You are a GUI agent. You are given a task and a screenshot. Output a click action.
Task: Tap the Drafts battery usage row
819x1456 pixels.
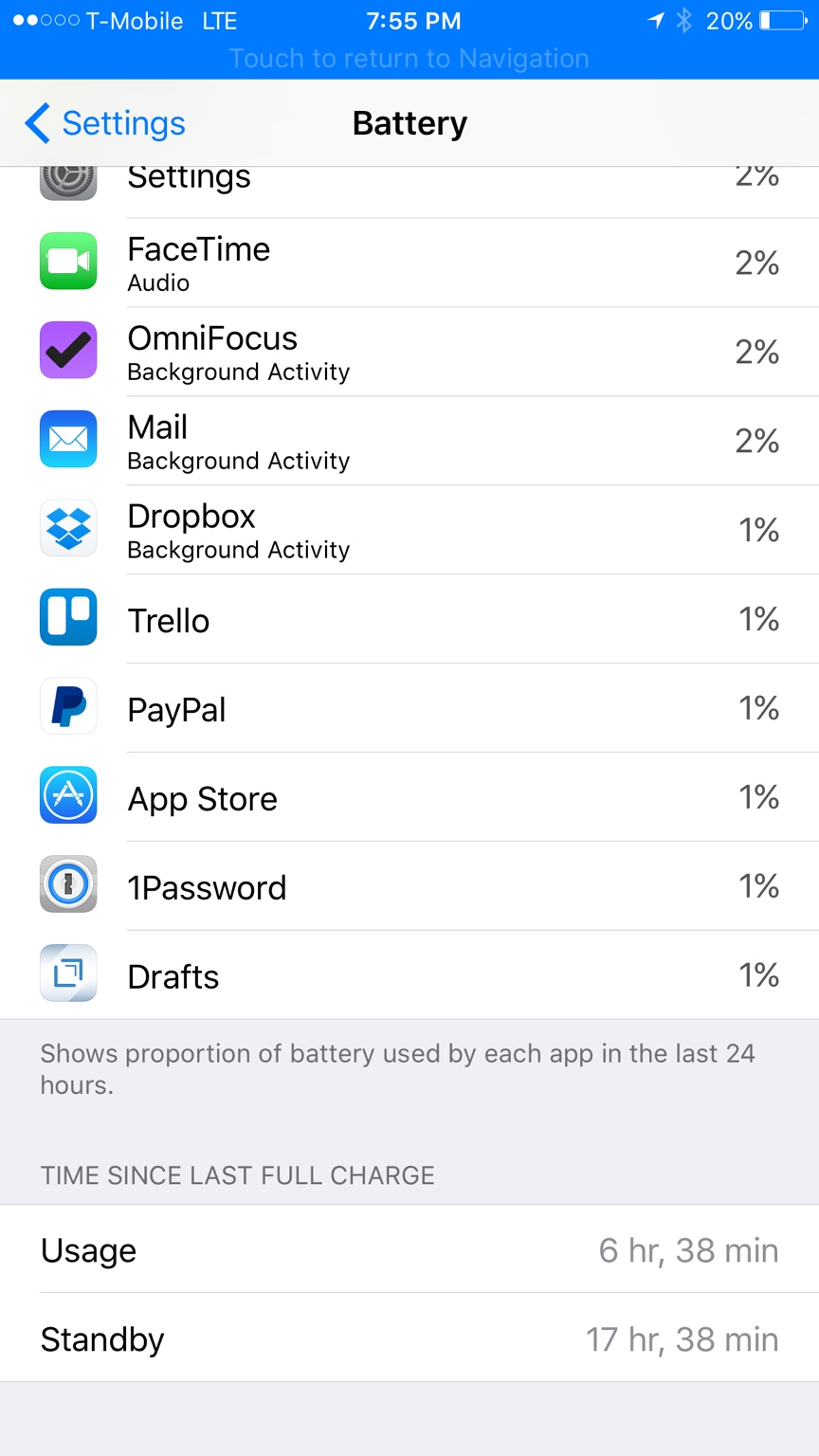tap(409, 975)
